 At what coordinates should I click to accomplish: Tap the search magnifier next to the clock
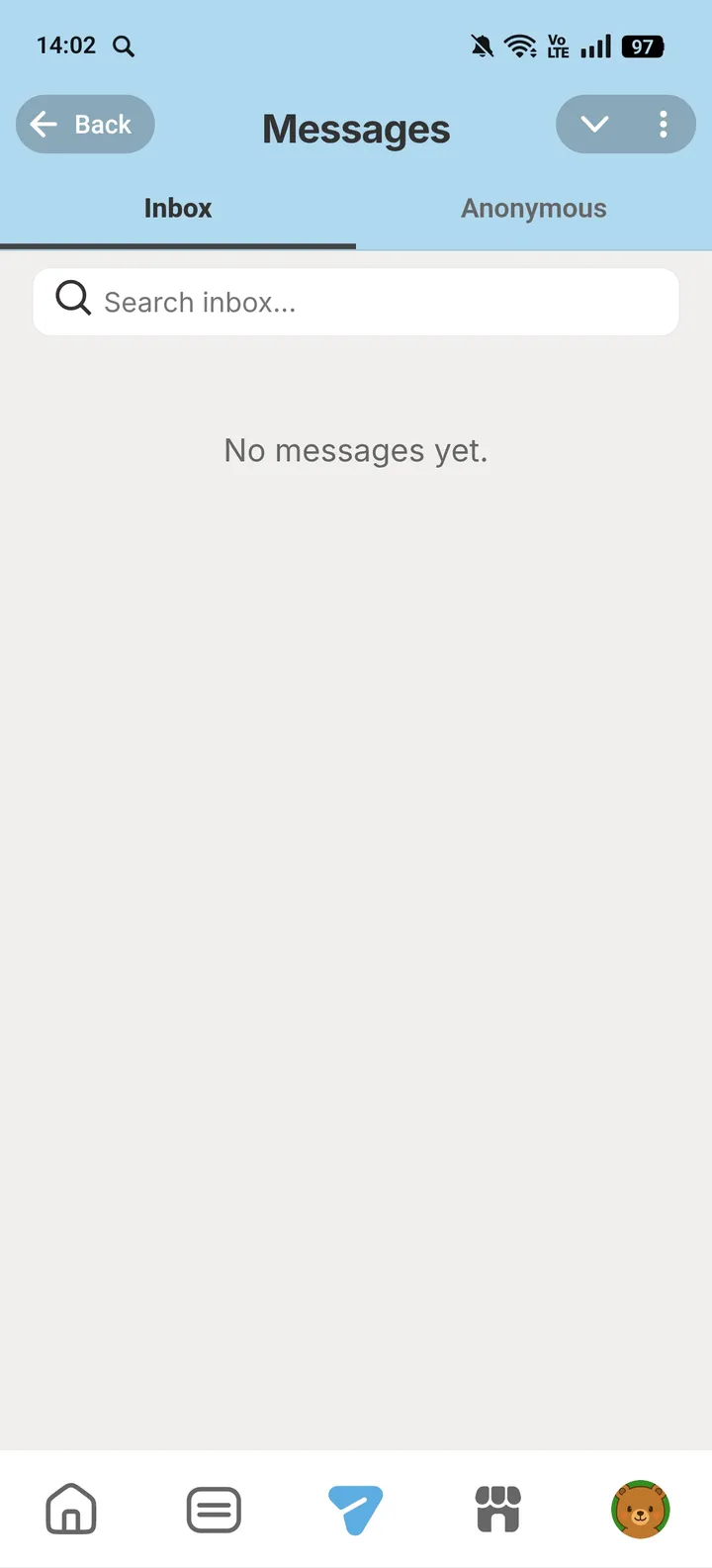tap(123, 46)
